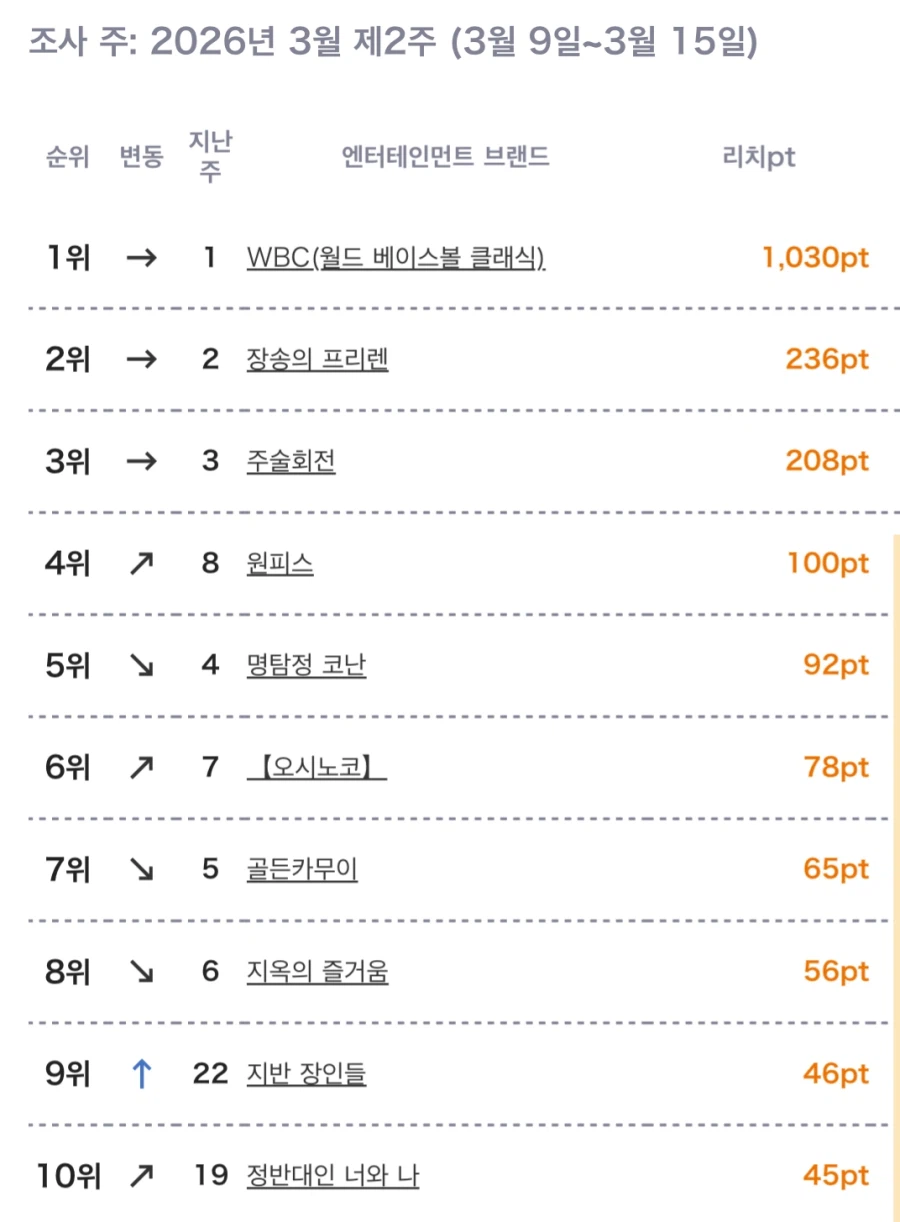900x1222 pixels.
Task: Click the down-trend arrow beside 명탐정 코난
Action: (x=140, y=665)
